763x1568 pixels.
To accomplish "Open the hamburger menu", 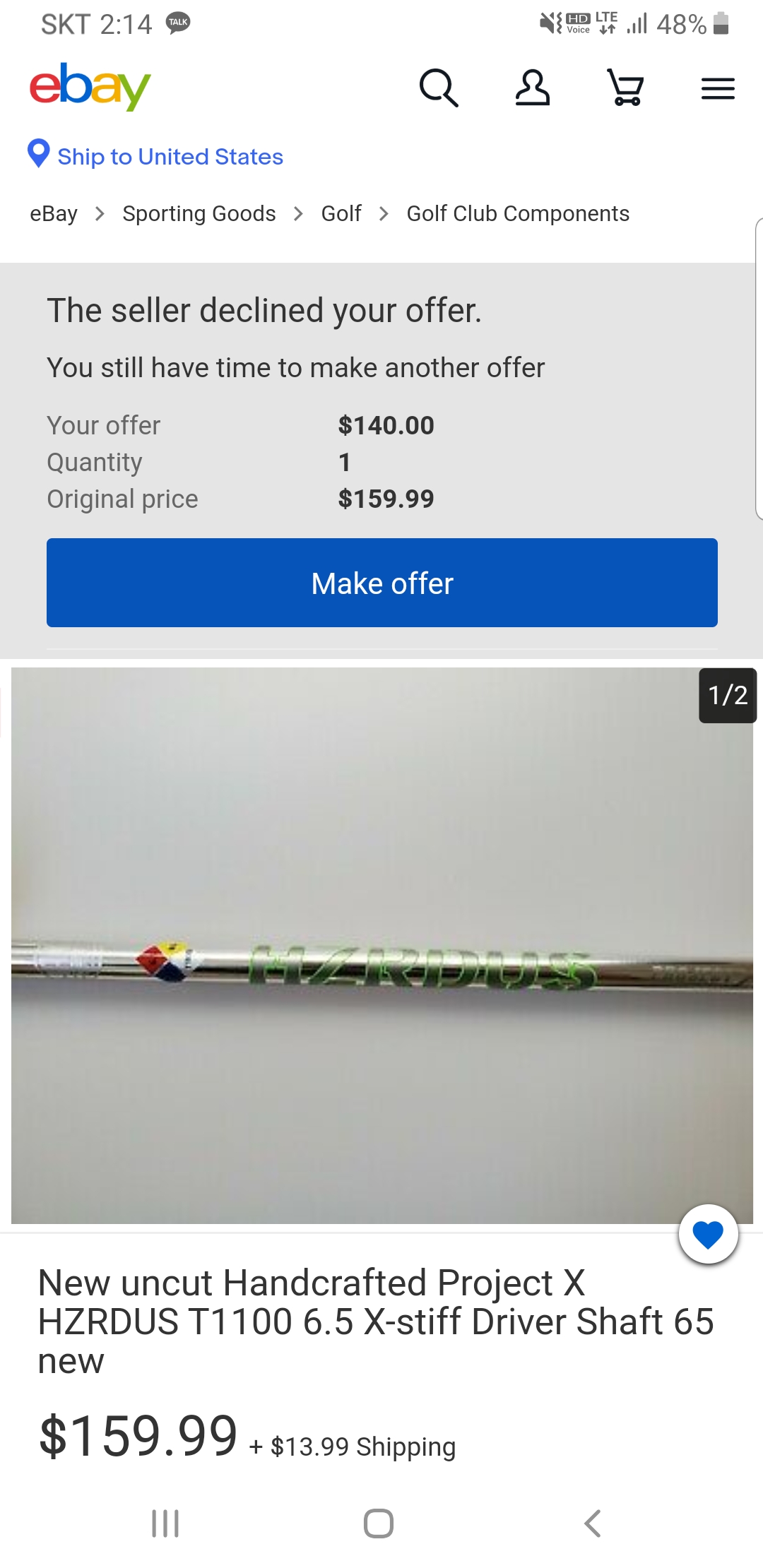I will pyautogui.click(x=718, y=89).
